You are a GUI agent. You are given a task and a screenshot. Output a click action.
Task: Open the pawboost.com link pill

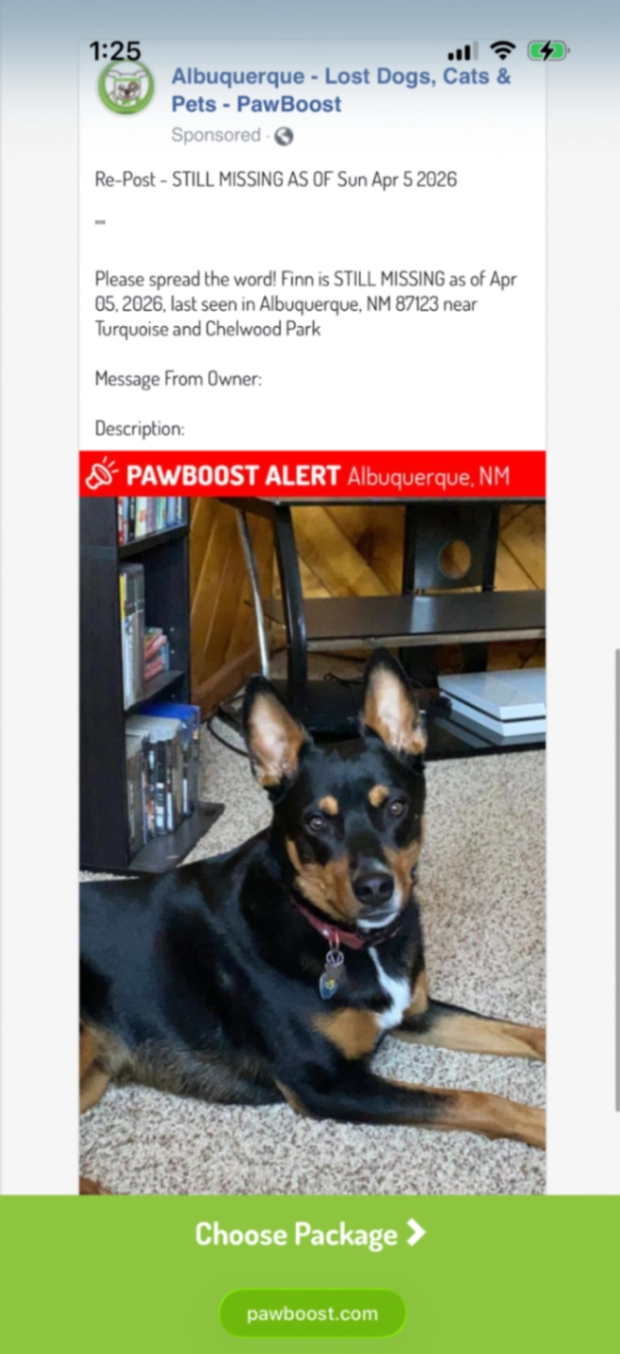[x=312, y=1313]
